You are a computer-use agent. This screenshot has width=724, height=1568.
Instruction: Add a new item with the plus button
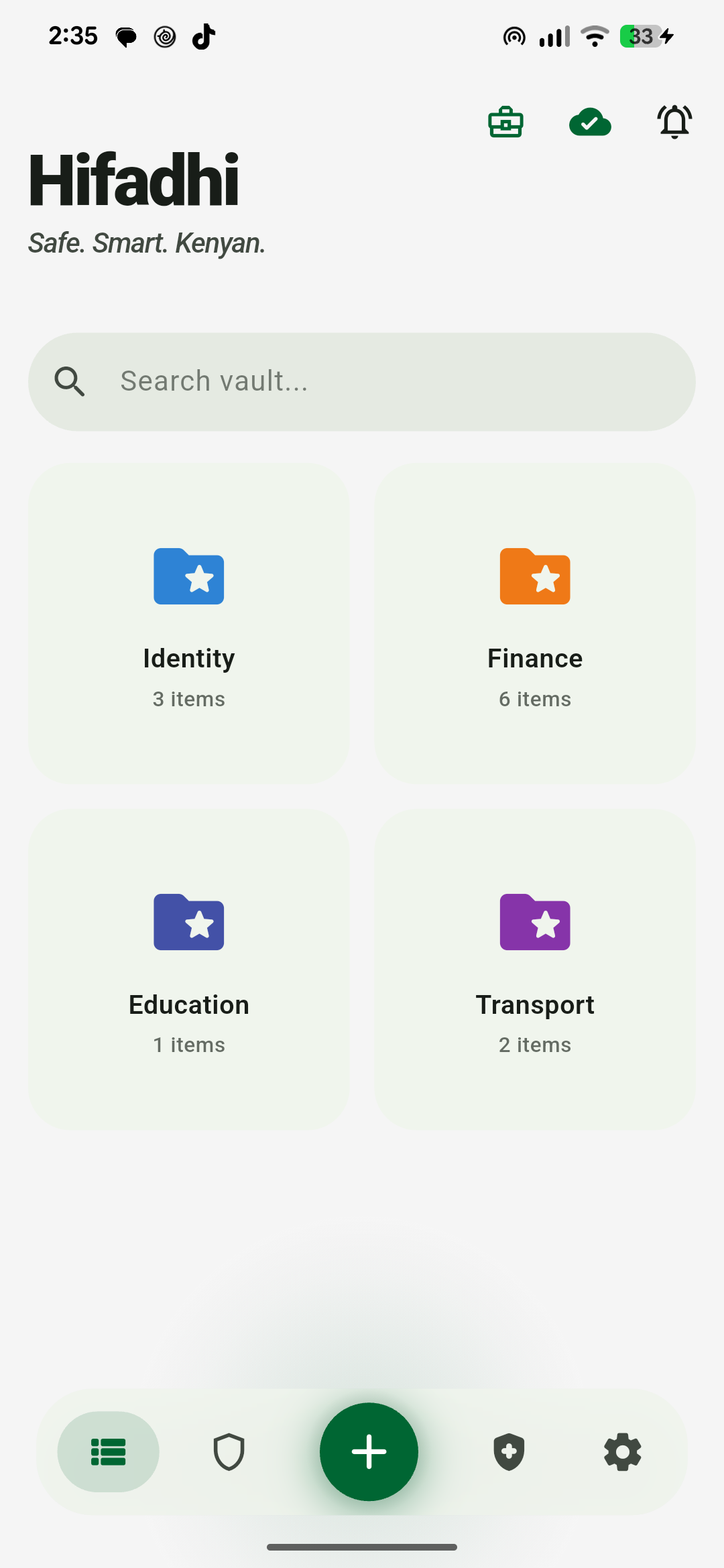point(369,1452)
